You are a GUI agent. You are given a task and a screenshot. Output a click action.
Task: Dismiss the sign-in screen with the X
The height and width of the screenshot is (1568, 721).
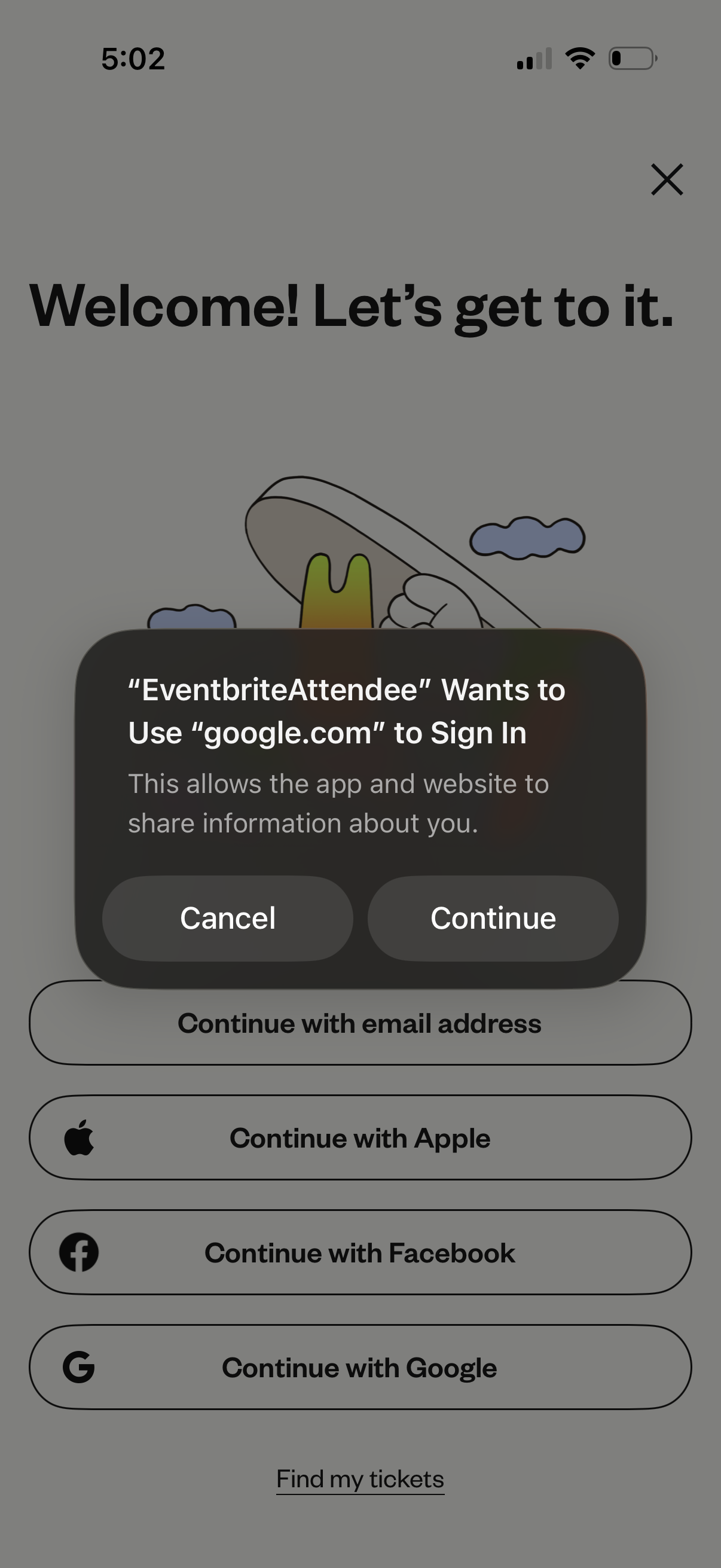(667, 179)
